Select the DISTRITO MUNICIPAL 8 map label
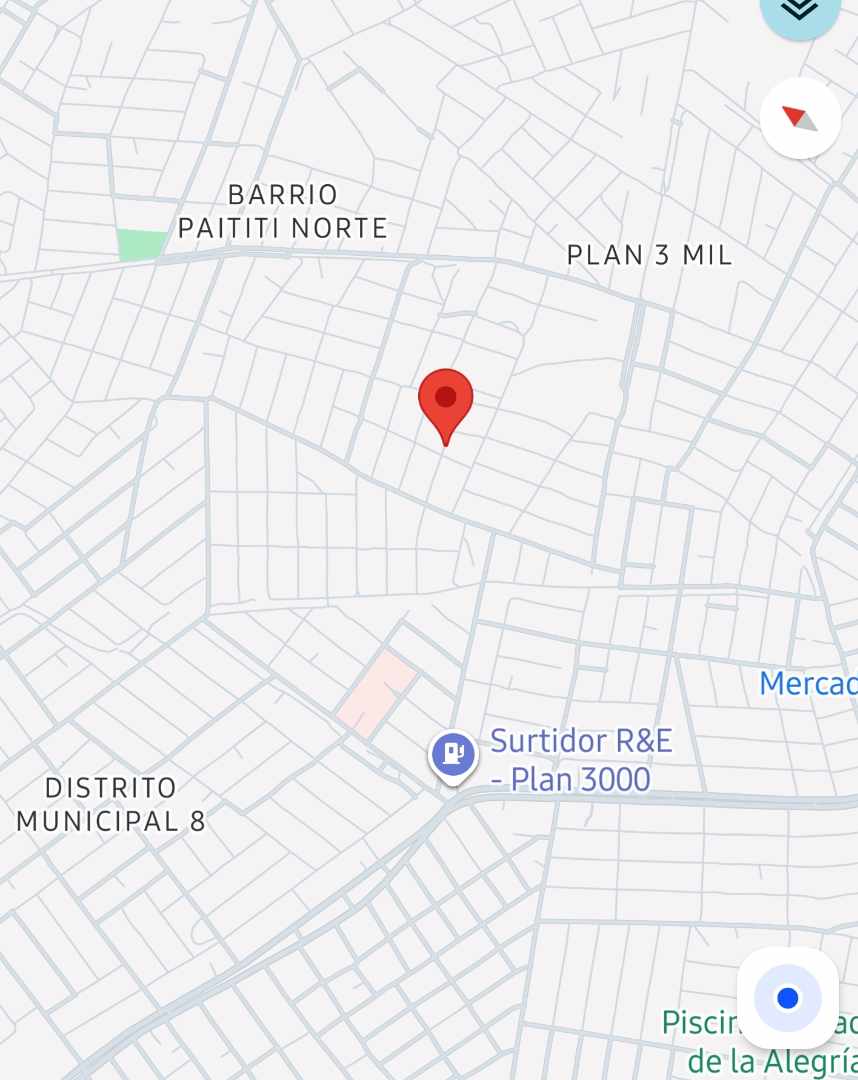Image resolution: width=858 pixels, height=1080 pixels. [110, 805]
